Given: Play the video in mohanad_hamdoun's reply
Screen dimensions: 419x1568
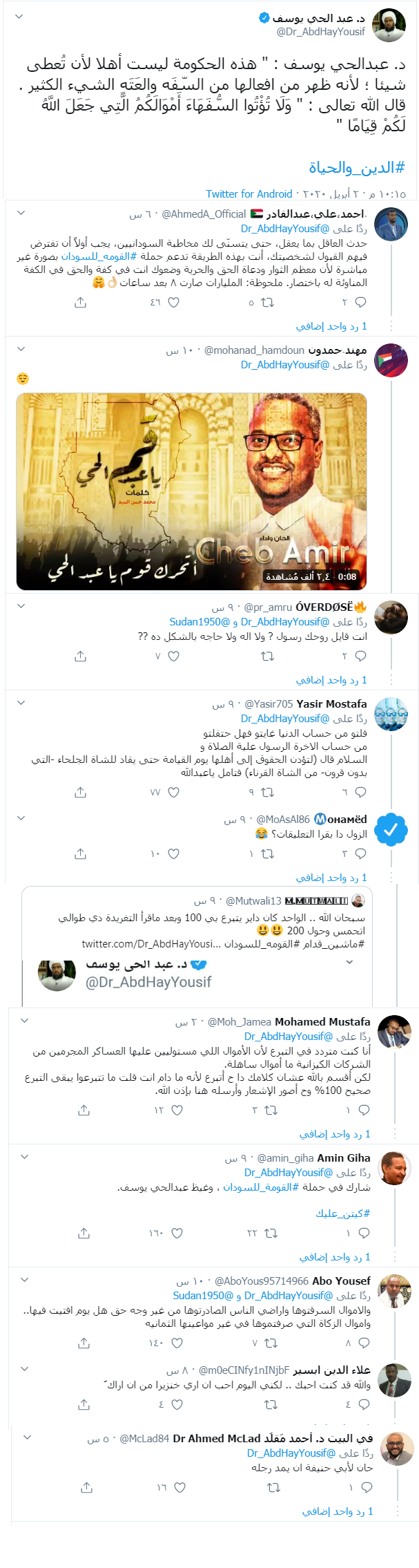Looking at the screenshot, I should [191, 491].
